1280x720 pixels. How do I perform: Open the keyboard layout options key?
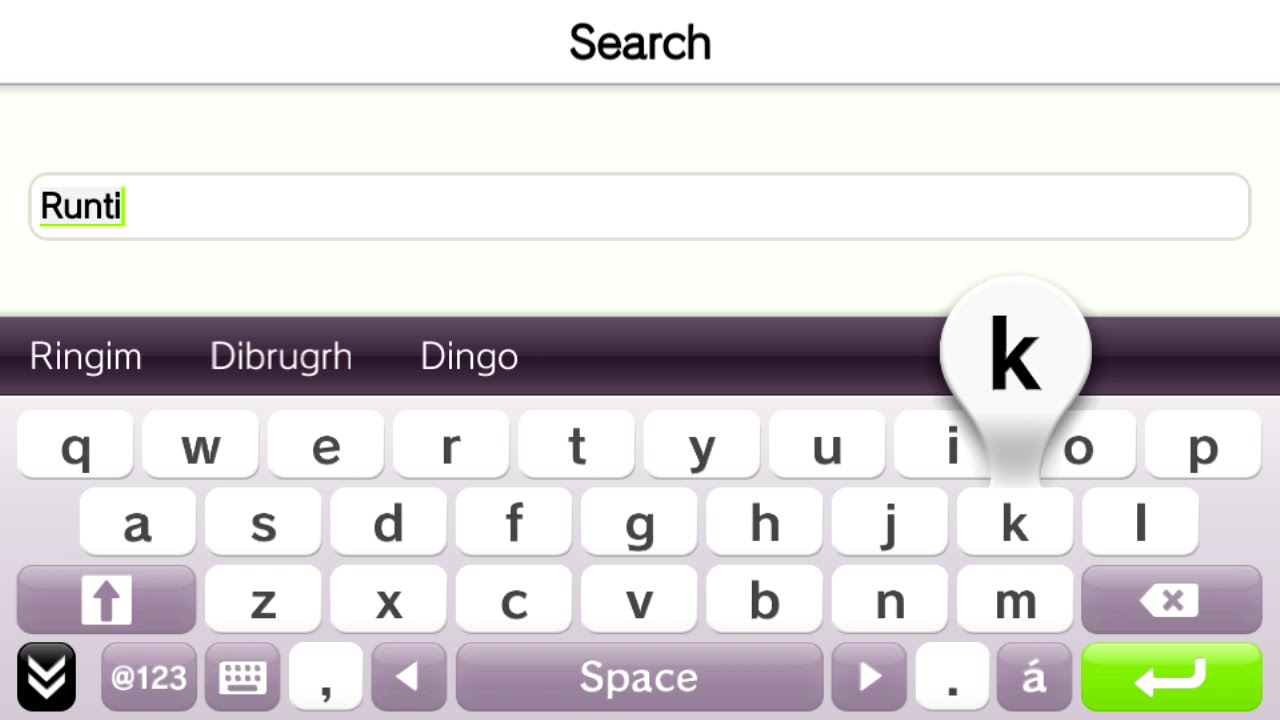[x=242, y=677]
